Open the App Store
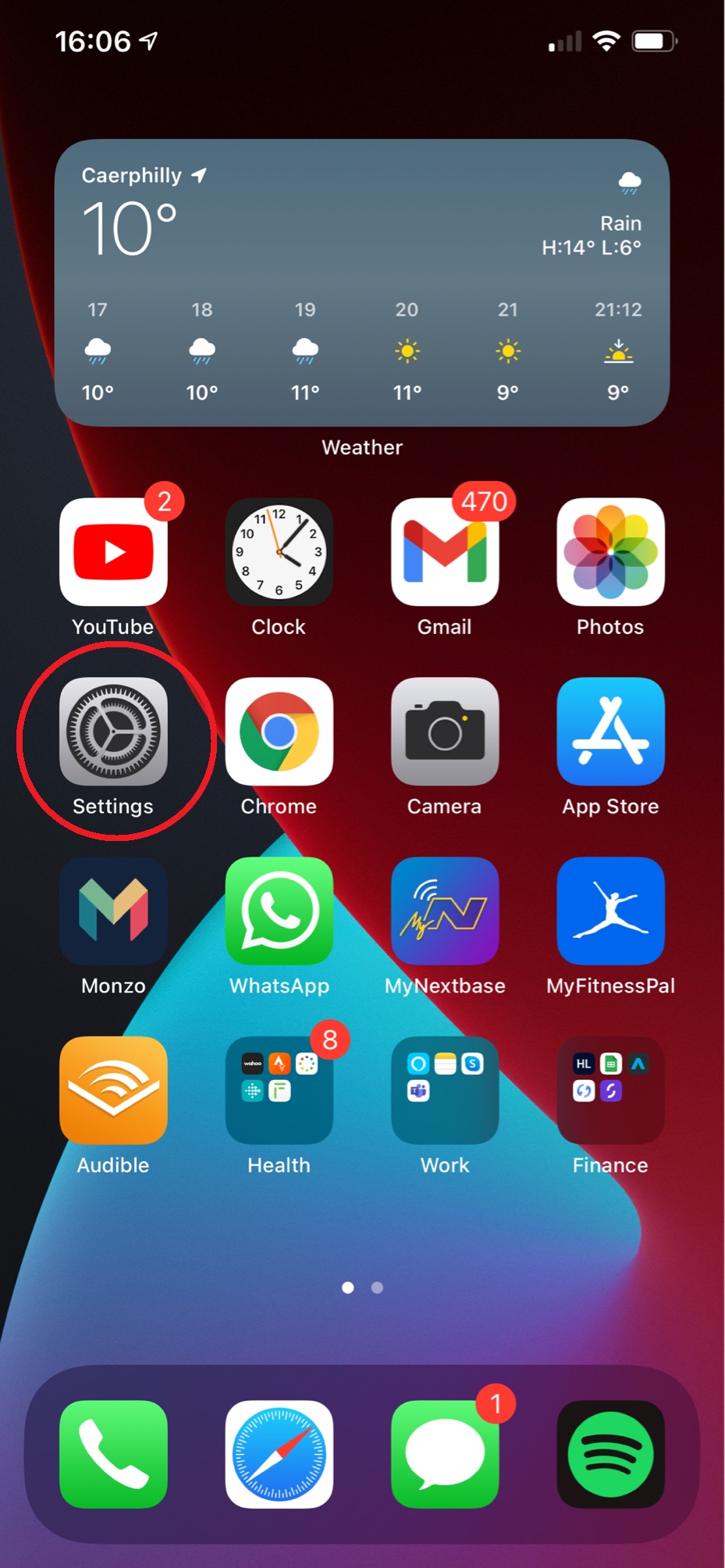Image resolution: width=725 pixels, height=1568 pixels. click(x=610, y=732)
